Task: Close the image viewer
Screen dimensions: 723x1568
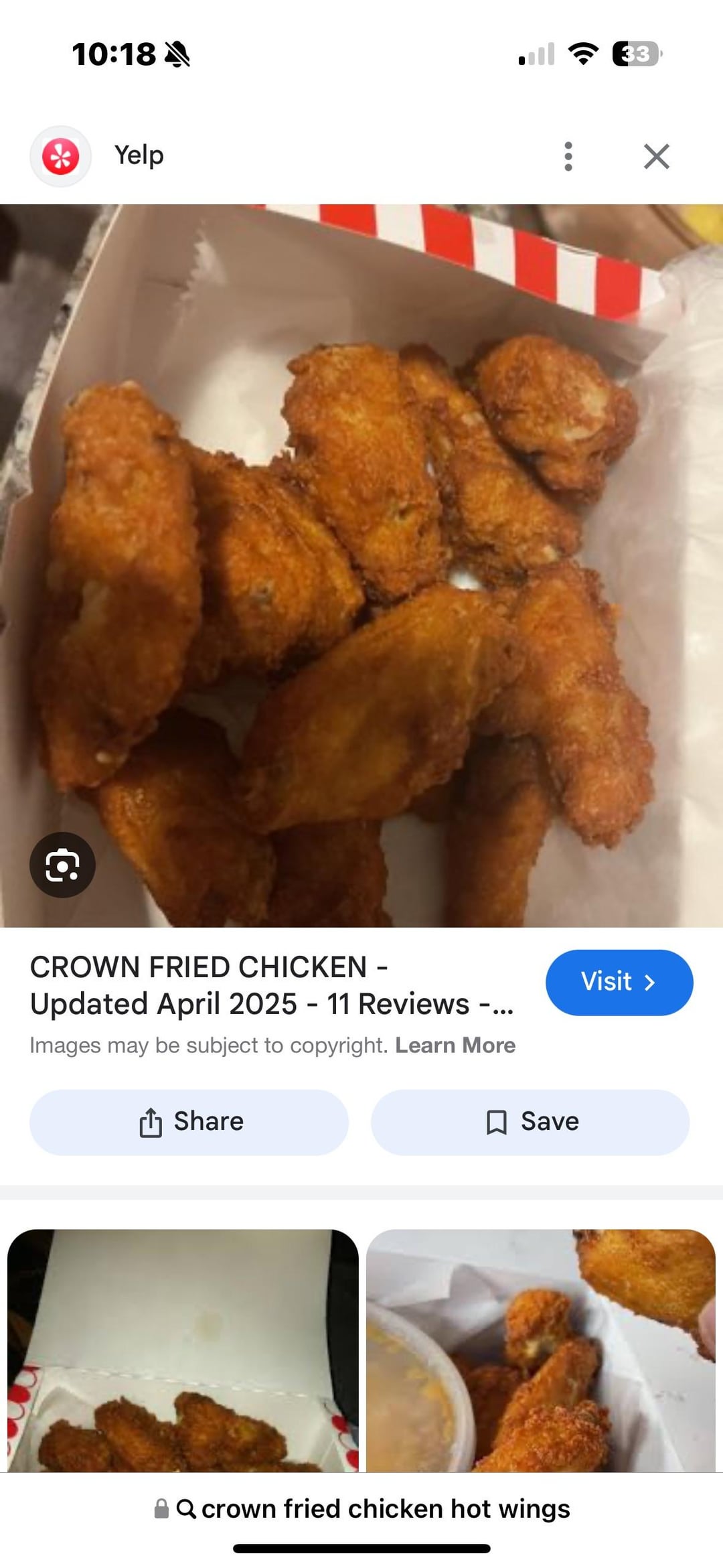Action: coord(656,156)
